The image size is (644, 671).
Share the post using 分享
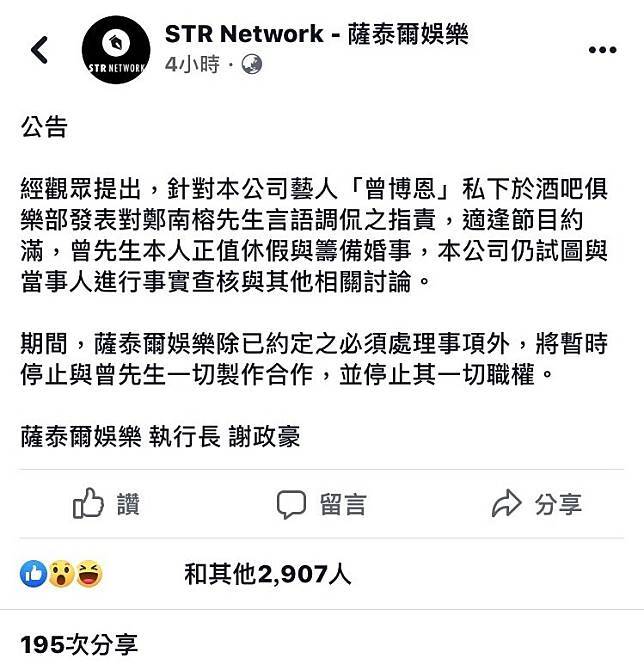click(x=537, y=504)
